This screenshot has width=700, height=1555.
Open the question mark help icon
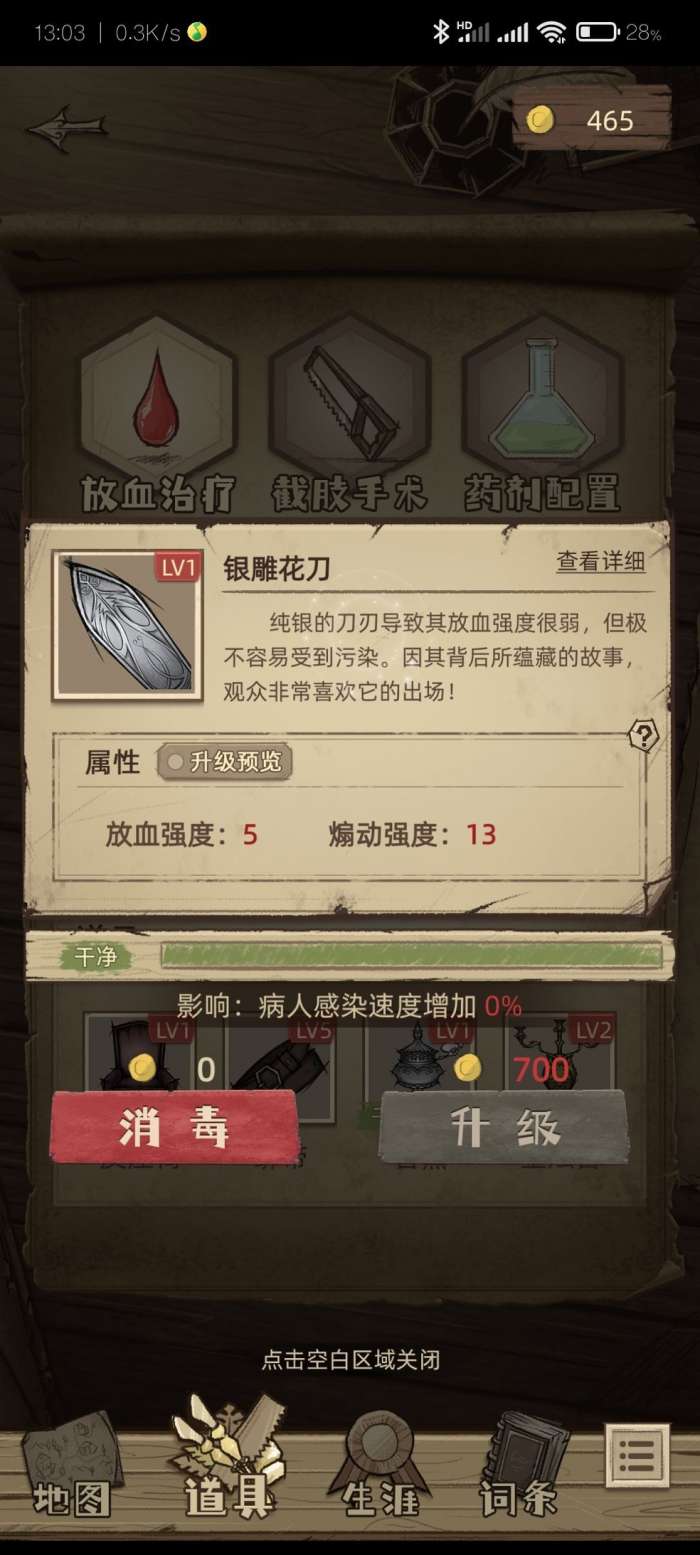point(643,738)
